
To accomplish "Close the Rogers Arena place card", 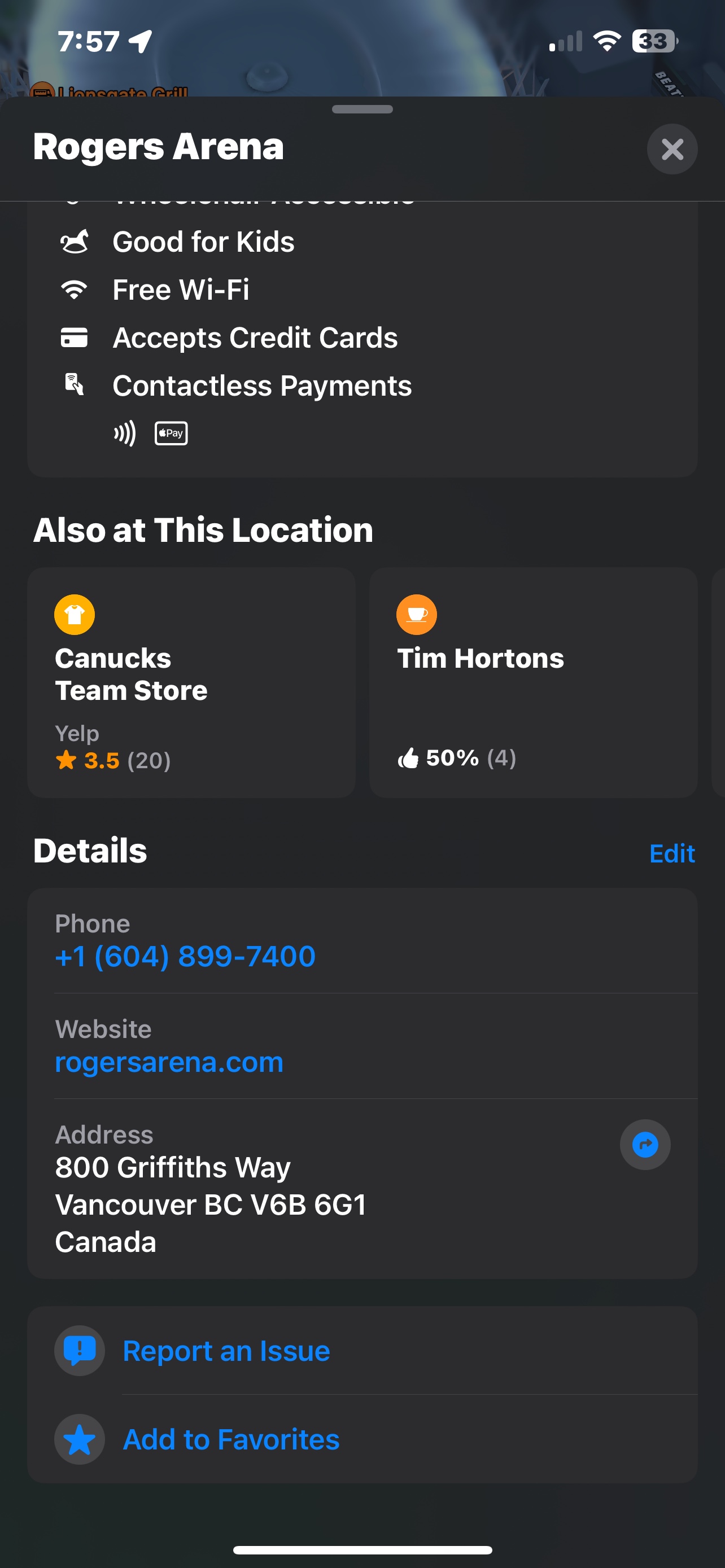I will (x=672, y=149).
